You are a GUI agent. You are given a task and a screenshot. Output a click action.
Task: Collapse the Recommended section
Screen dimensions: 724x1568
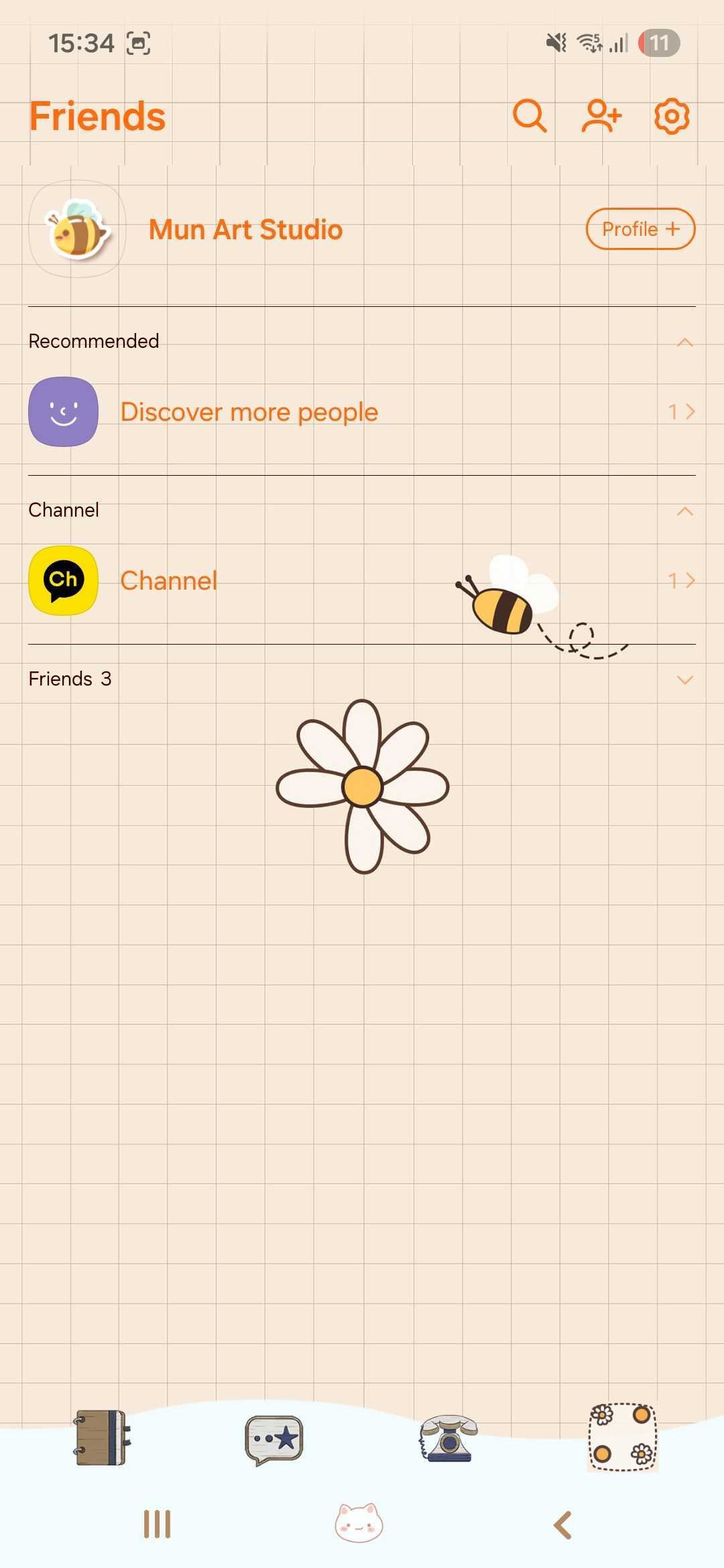click(x=684, y=342)
